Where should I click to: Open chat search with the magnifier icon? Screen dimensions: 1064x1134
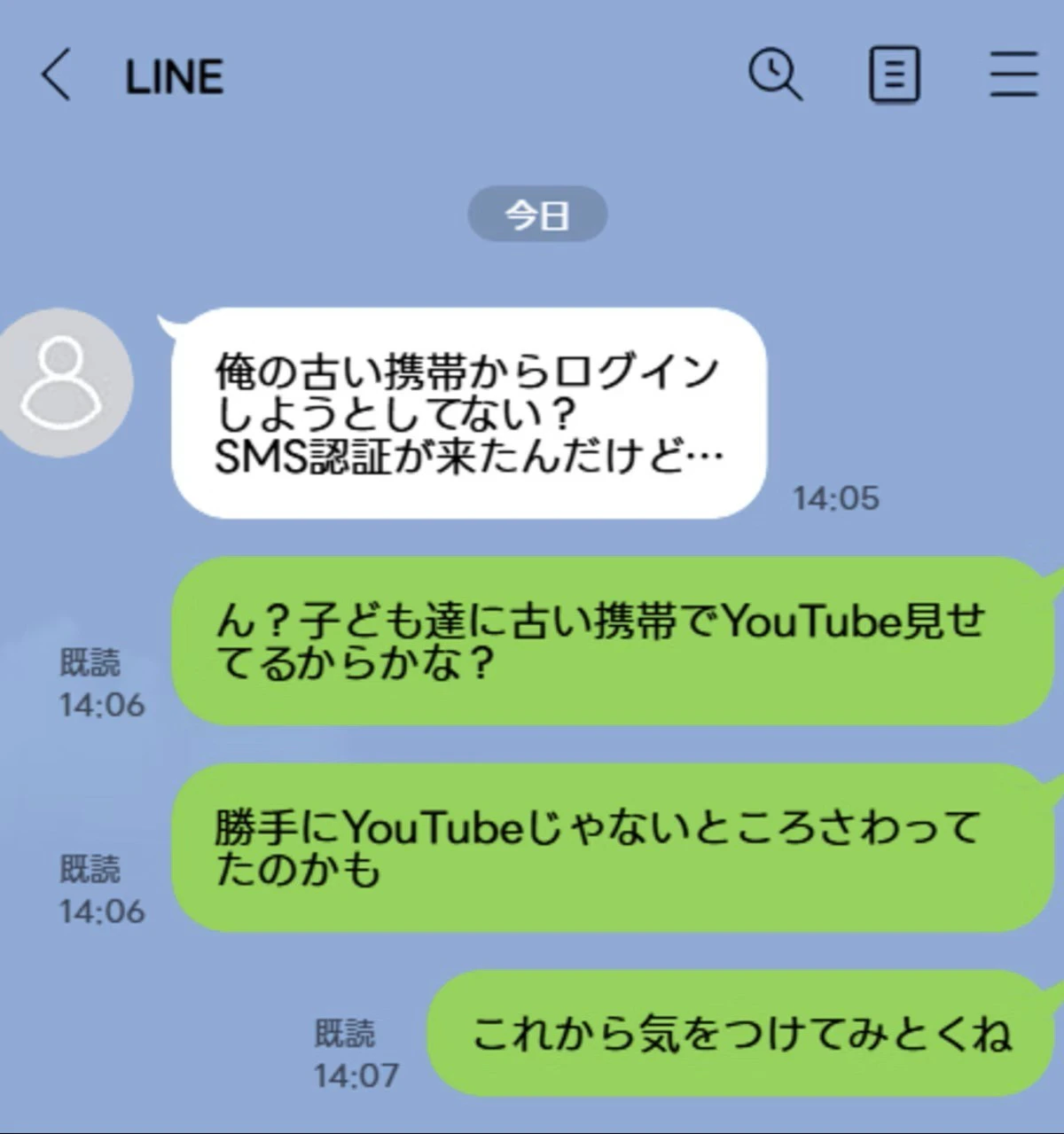tap(775, 74)
